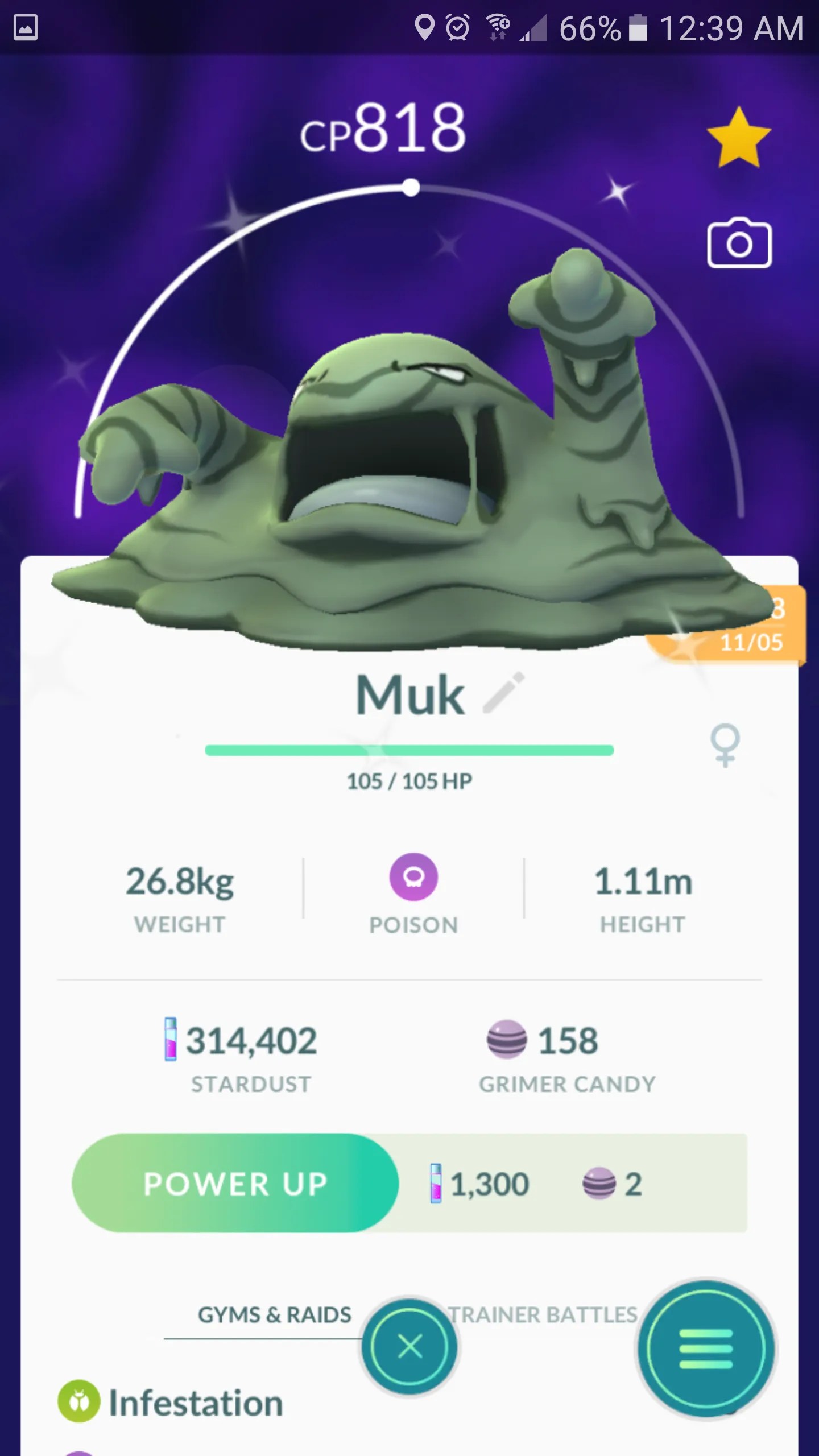This screenshot has height=1456, width=819.
Task: Open the Pokémon options menu button
Action: coord(706,1349)
